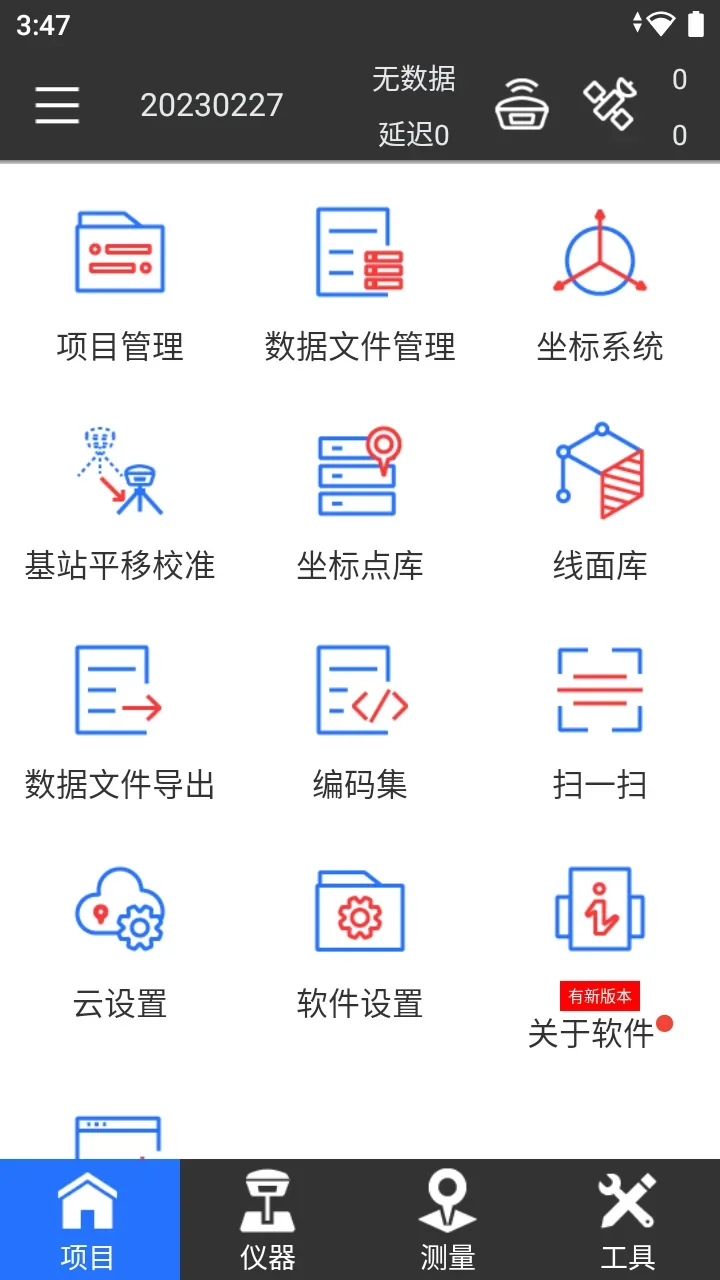Launch 基站平移校准 base station calibration
The height and width of the screenshot is (1280, 720).
click(120, 503)
